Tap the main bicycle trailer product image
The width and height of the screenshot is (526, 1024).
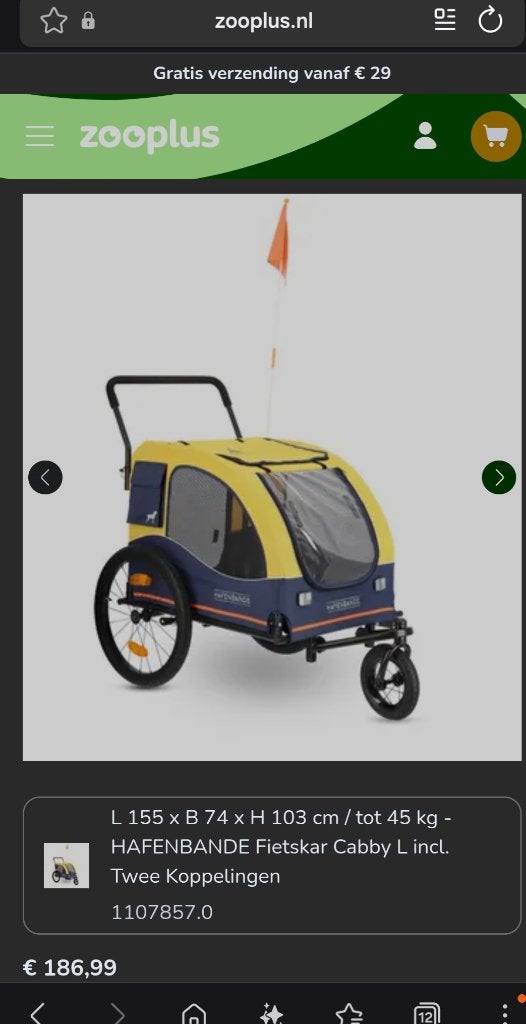point(272,477)
